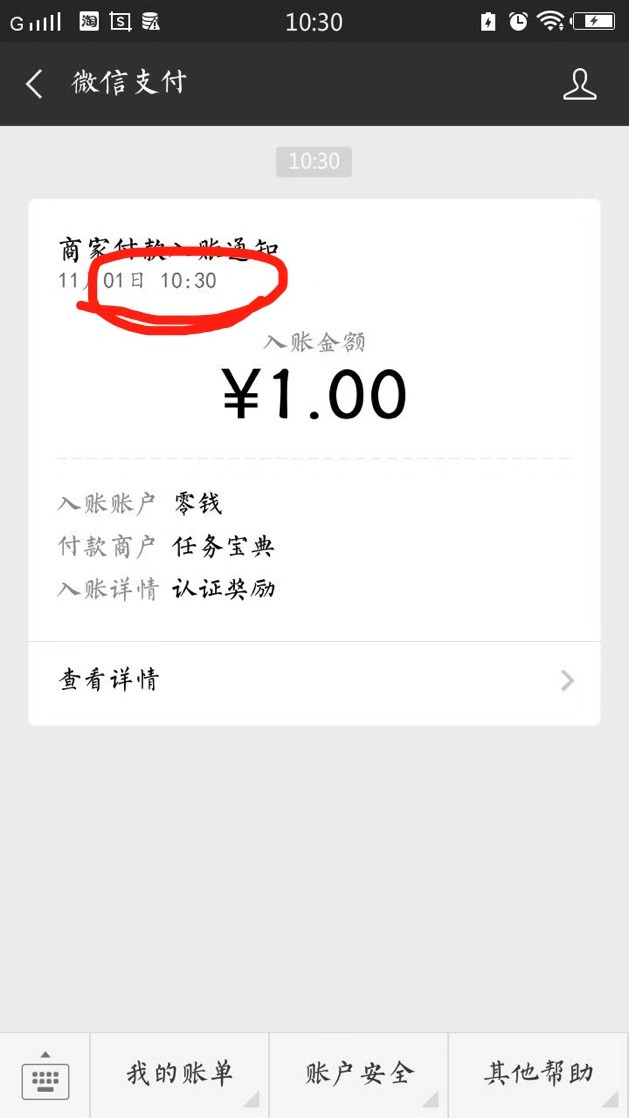The width and height of the screenshot is (629, 1118).
Task: Open 查看详情 for this payment
Action: [314, 682]
